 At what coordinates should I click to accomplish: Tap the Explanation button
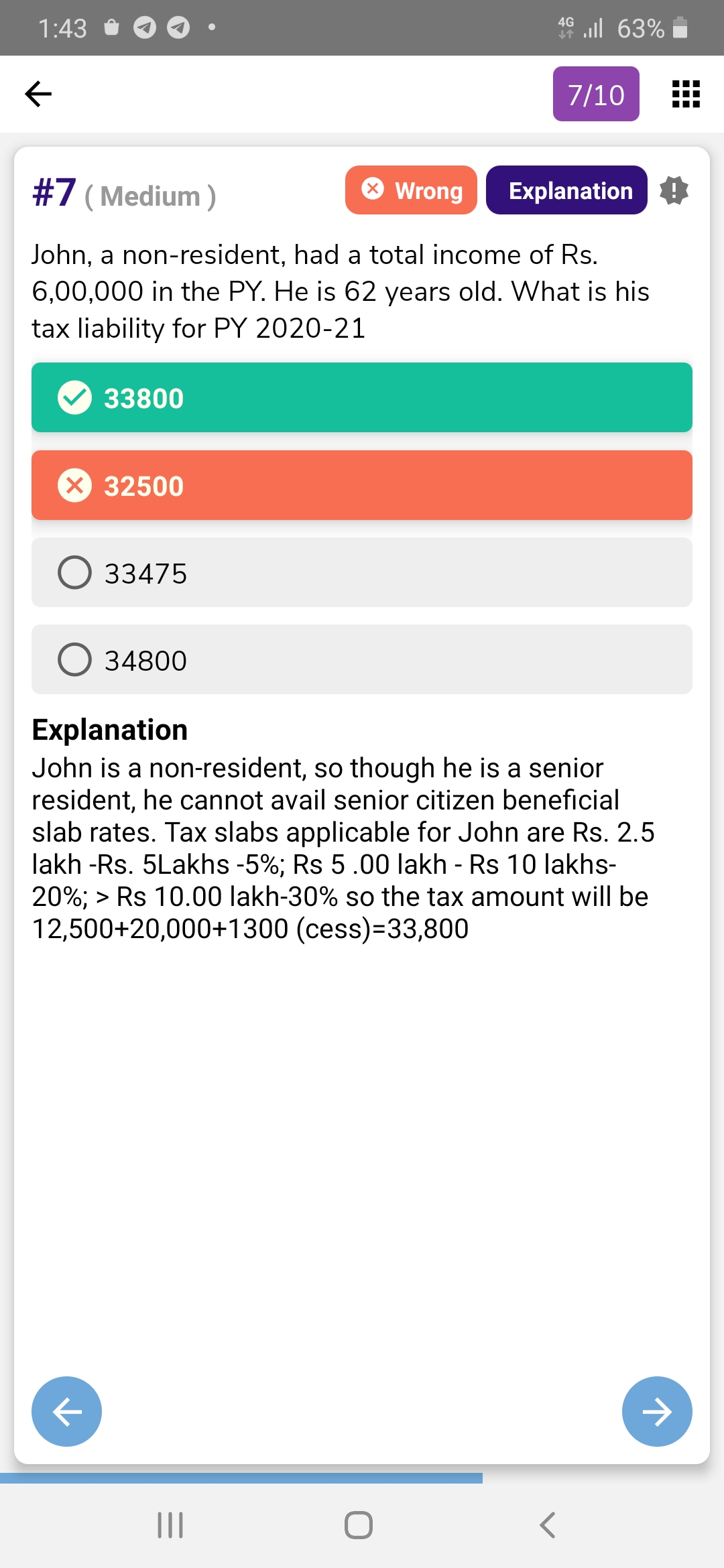[566, 190]
